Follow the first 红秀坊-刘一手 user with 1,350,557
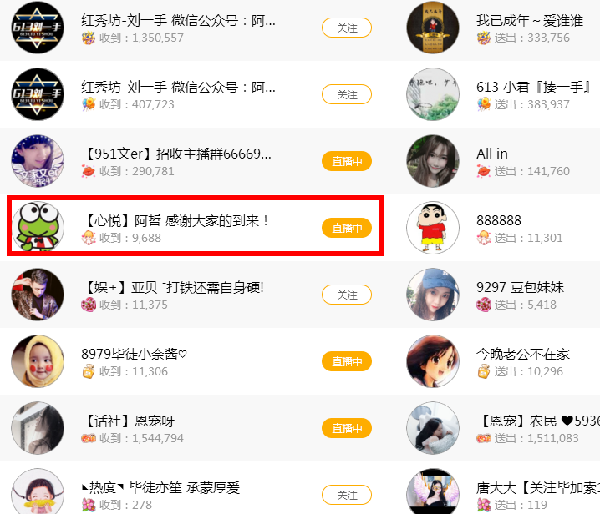Image resolution: width=600 pixels, height=514 pixels. [x=347, y=28]
